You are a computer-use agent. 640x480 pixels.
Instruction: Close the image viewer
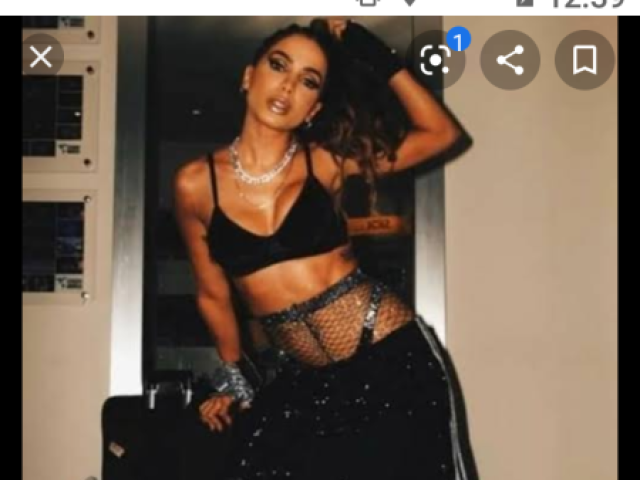click(x=40, y=58)
